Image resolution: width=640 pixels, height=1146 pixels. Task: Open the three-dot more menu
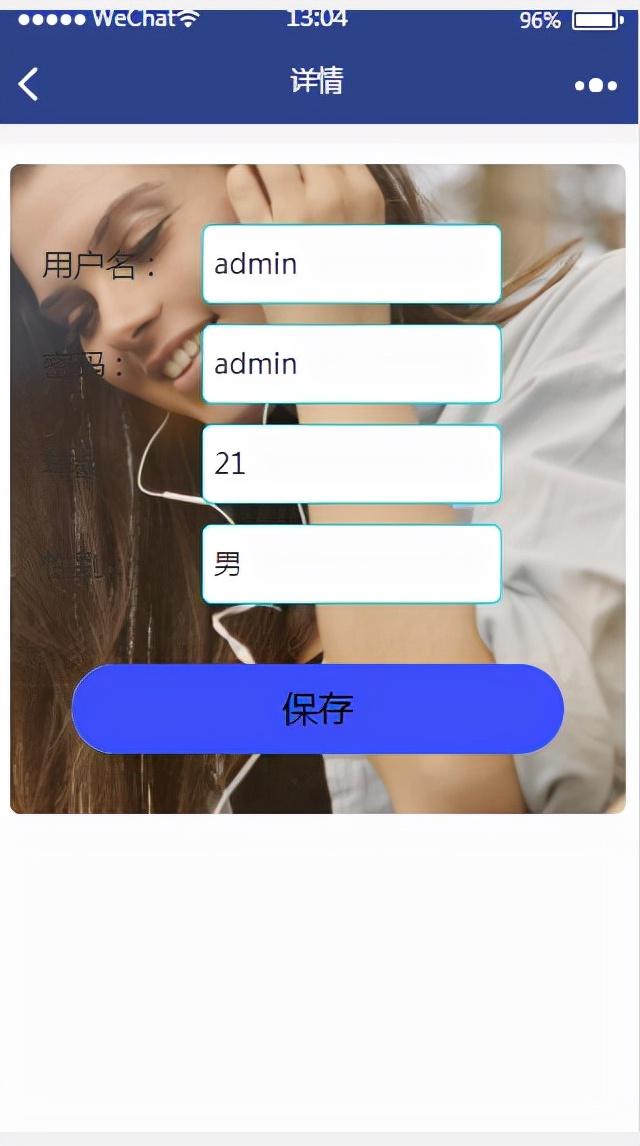coord(595,86)
